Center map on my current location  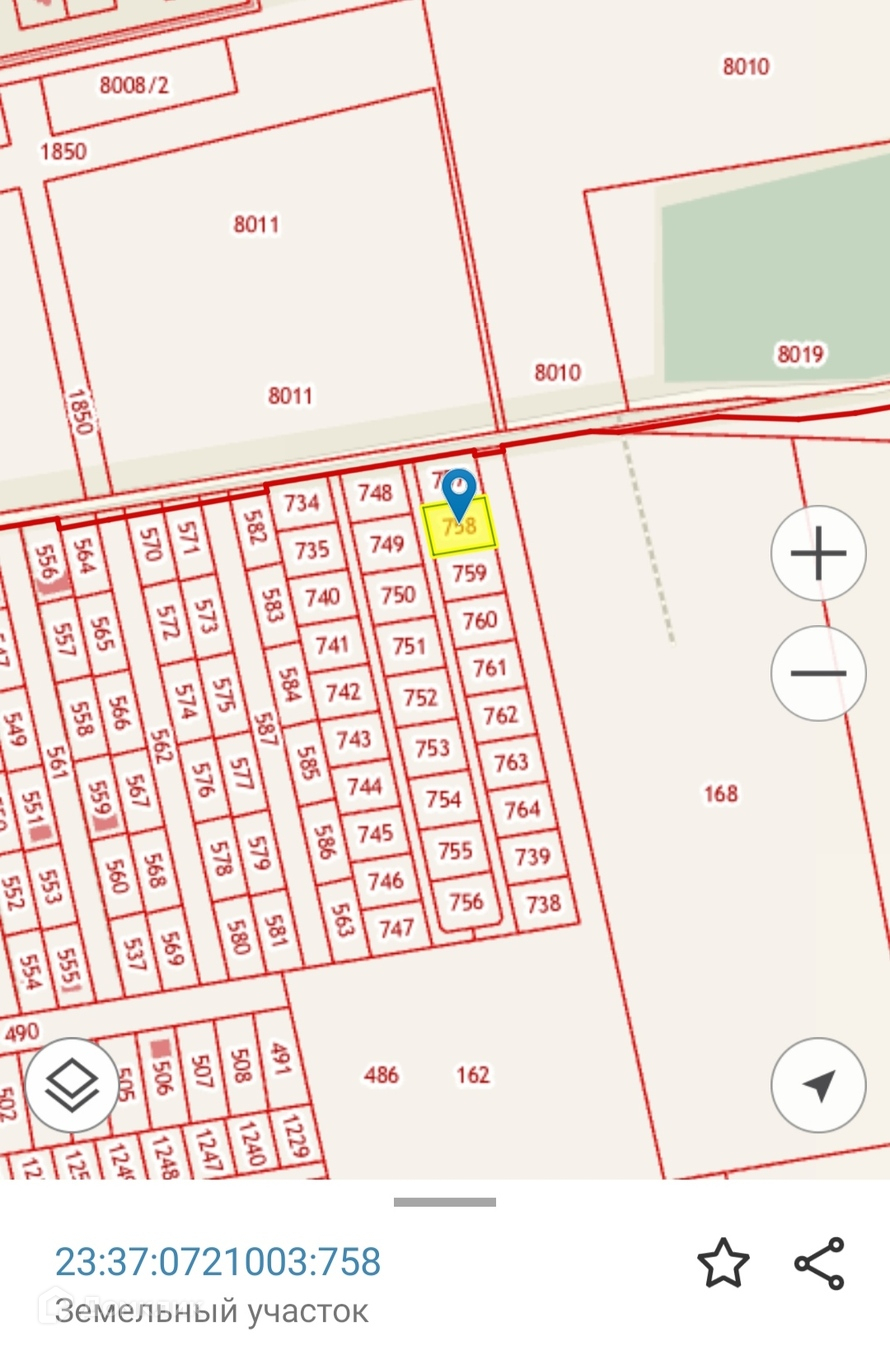(x=818, y=1085)
